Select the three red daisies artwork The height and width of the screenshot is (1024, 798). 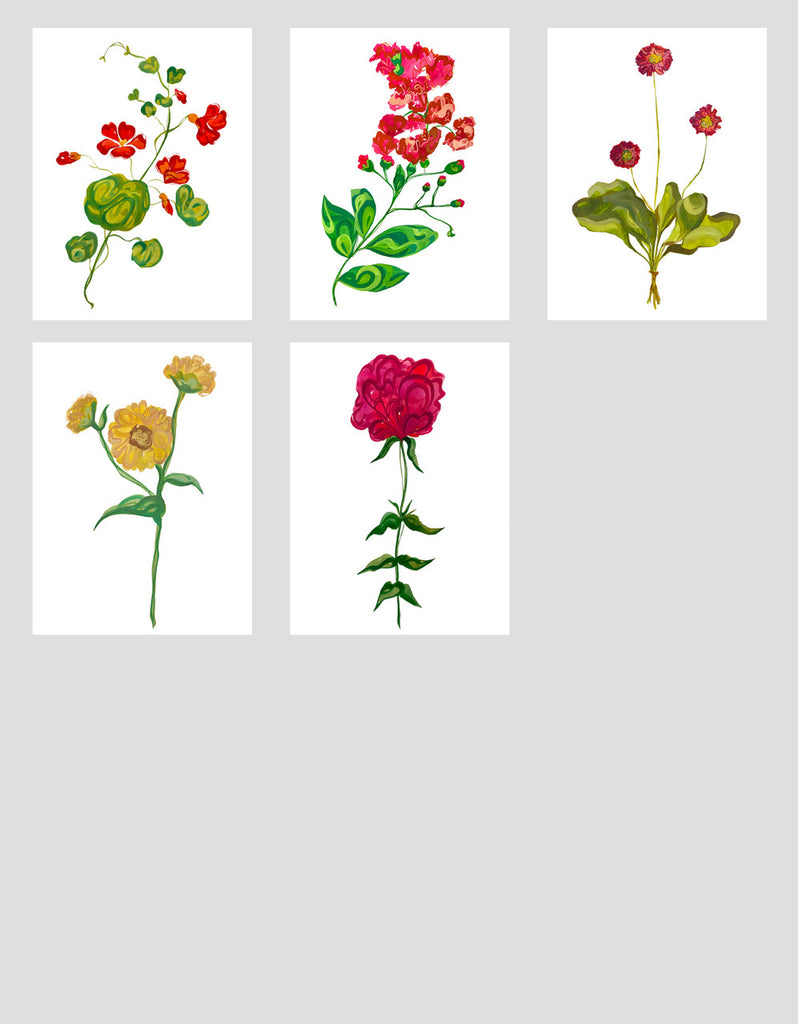coord(656,174)
